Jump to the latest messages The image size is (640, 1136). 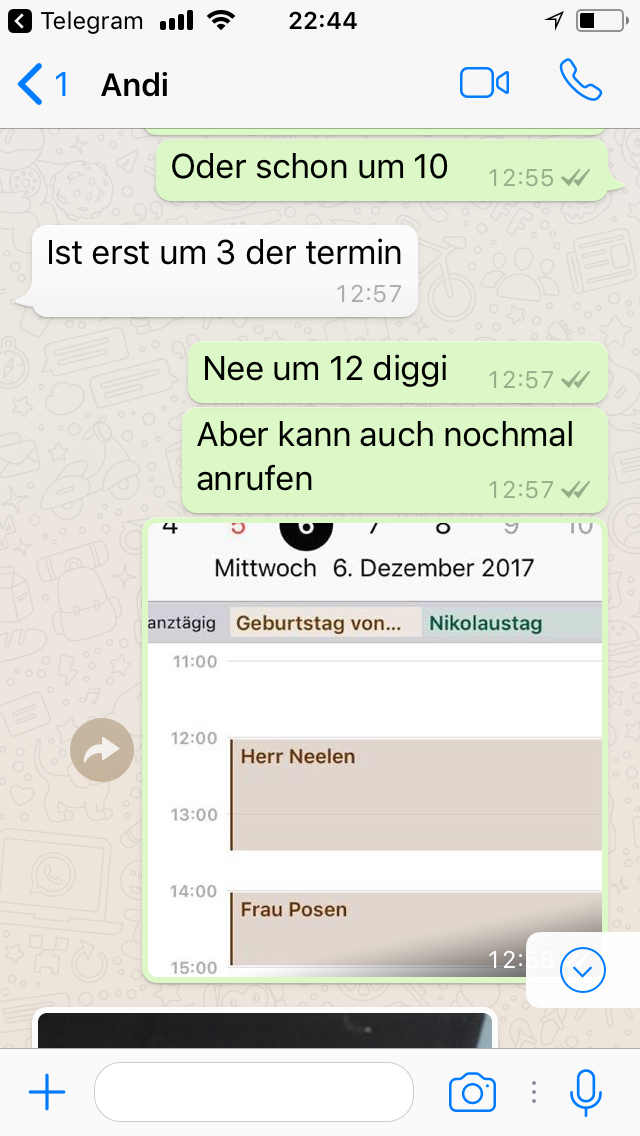pyautogui.click(x=583, y=969)
